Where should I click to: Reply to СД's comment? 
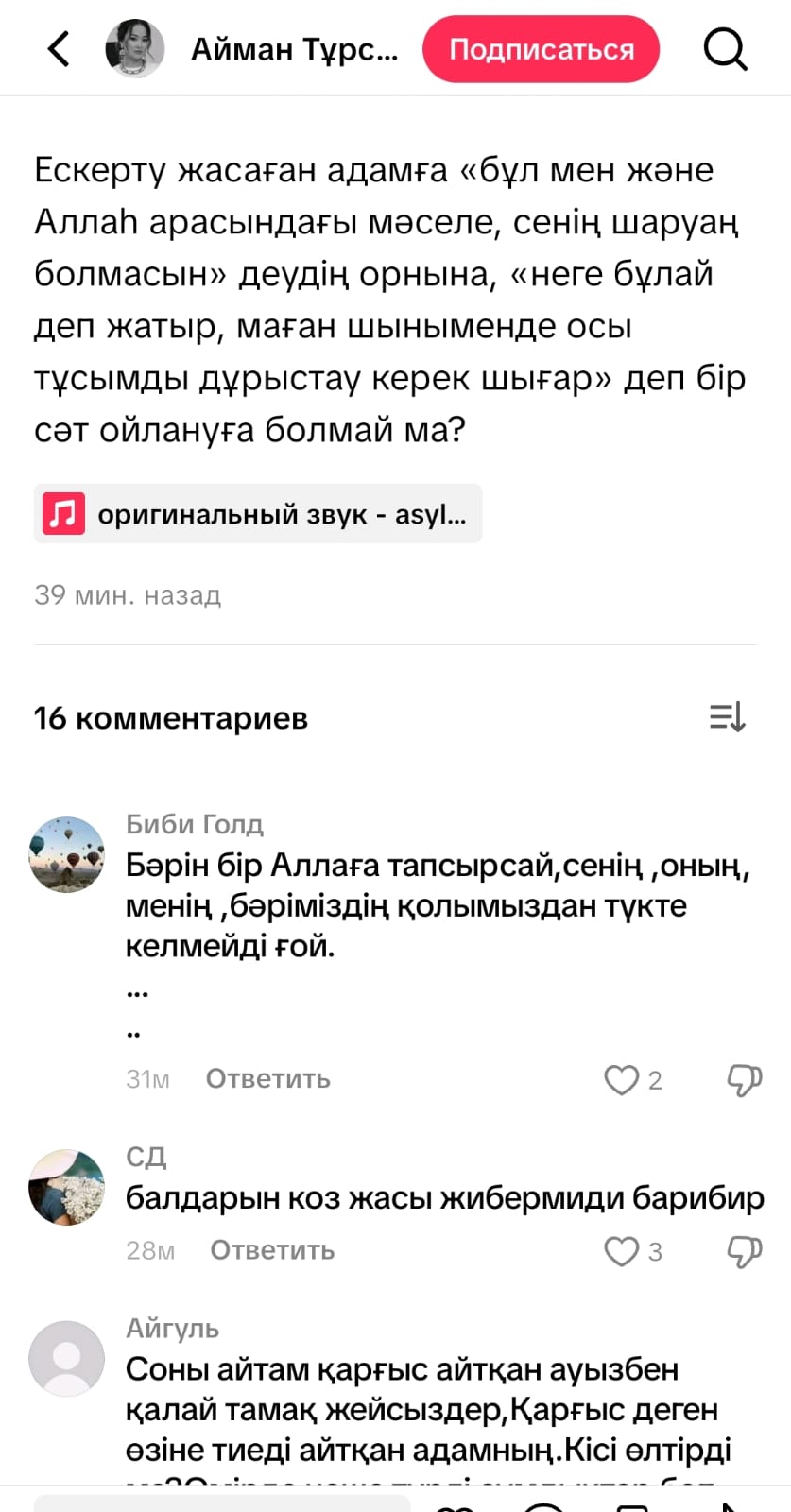point(272,1250)
